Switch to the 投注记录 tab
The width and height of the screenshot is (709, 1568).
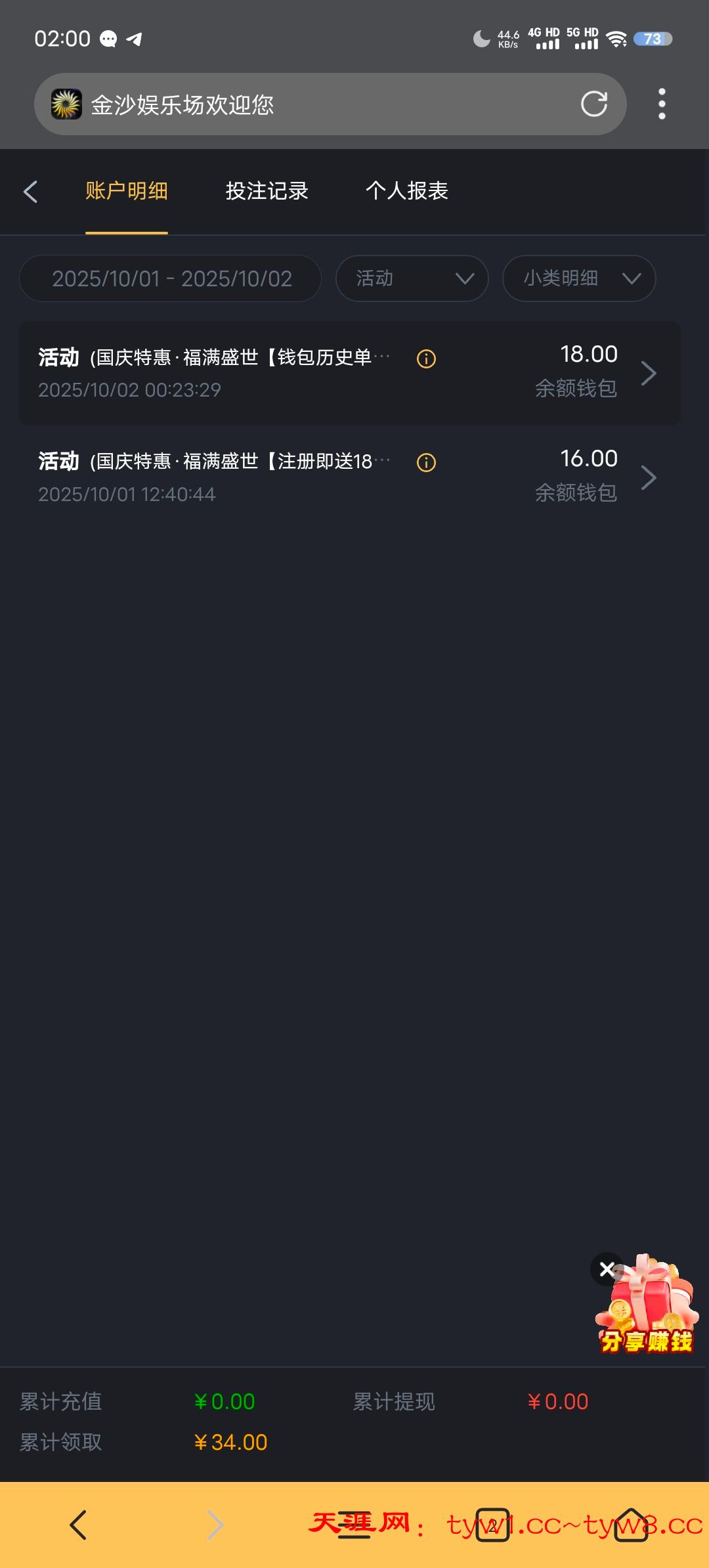pos(267,191)
